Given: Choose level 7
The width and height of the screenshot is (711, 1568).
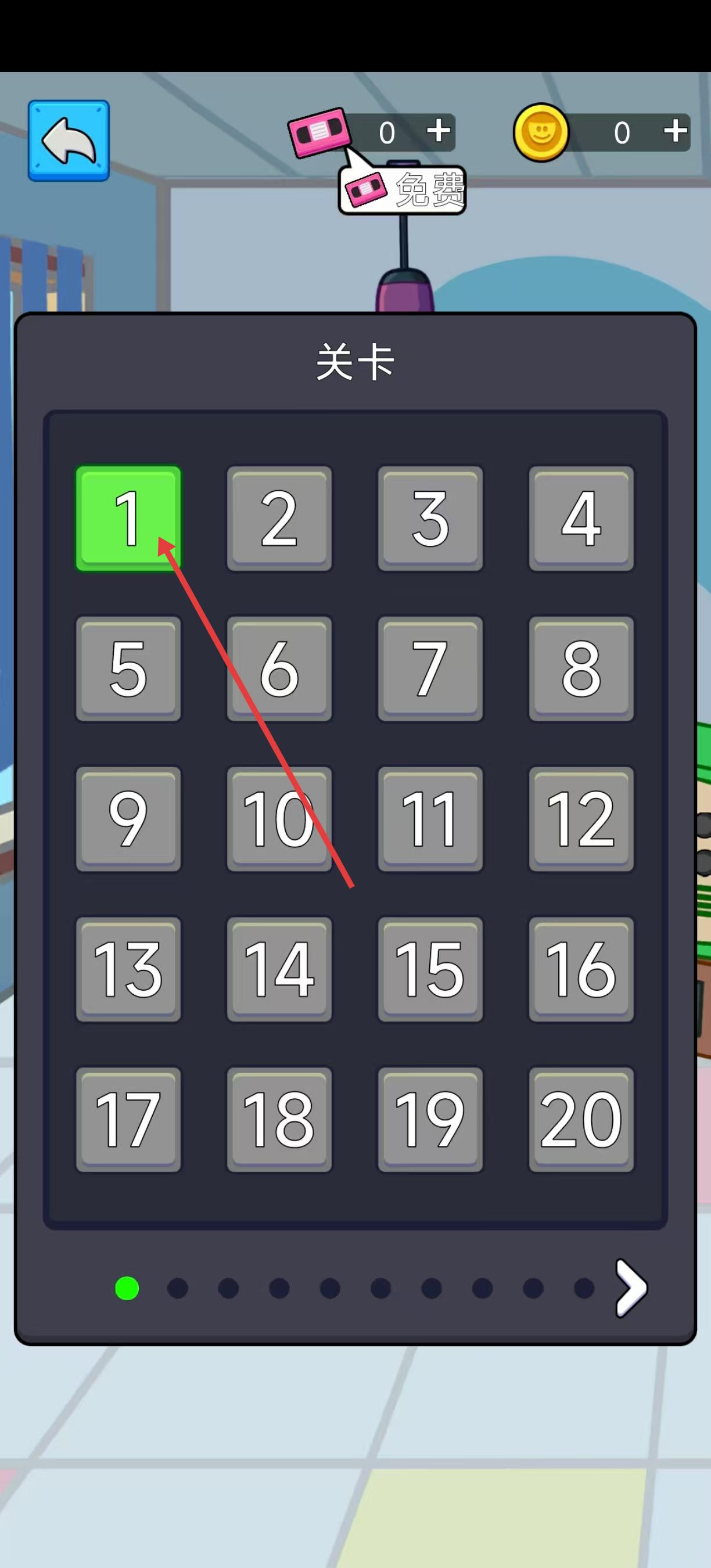Looking at the screenshot, I should (x=430, y=668).
